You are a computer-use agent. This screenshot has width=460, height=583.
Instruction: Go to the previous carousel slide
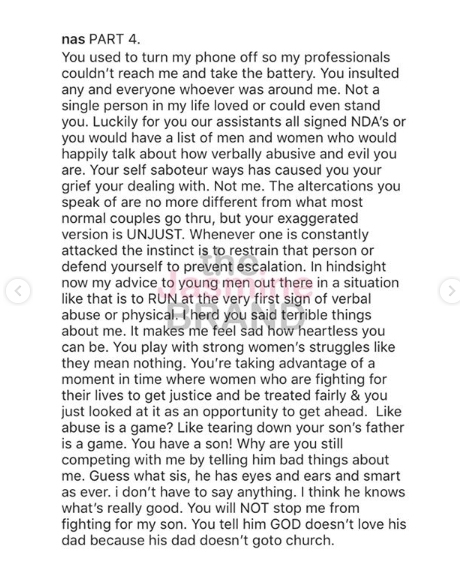click(18, 291)
